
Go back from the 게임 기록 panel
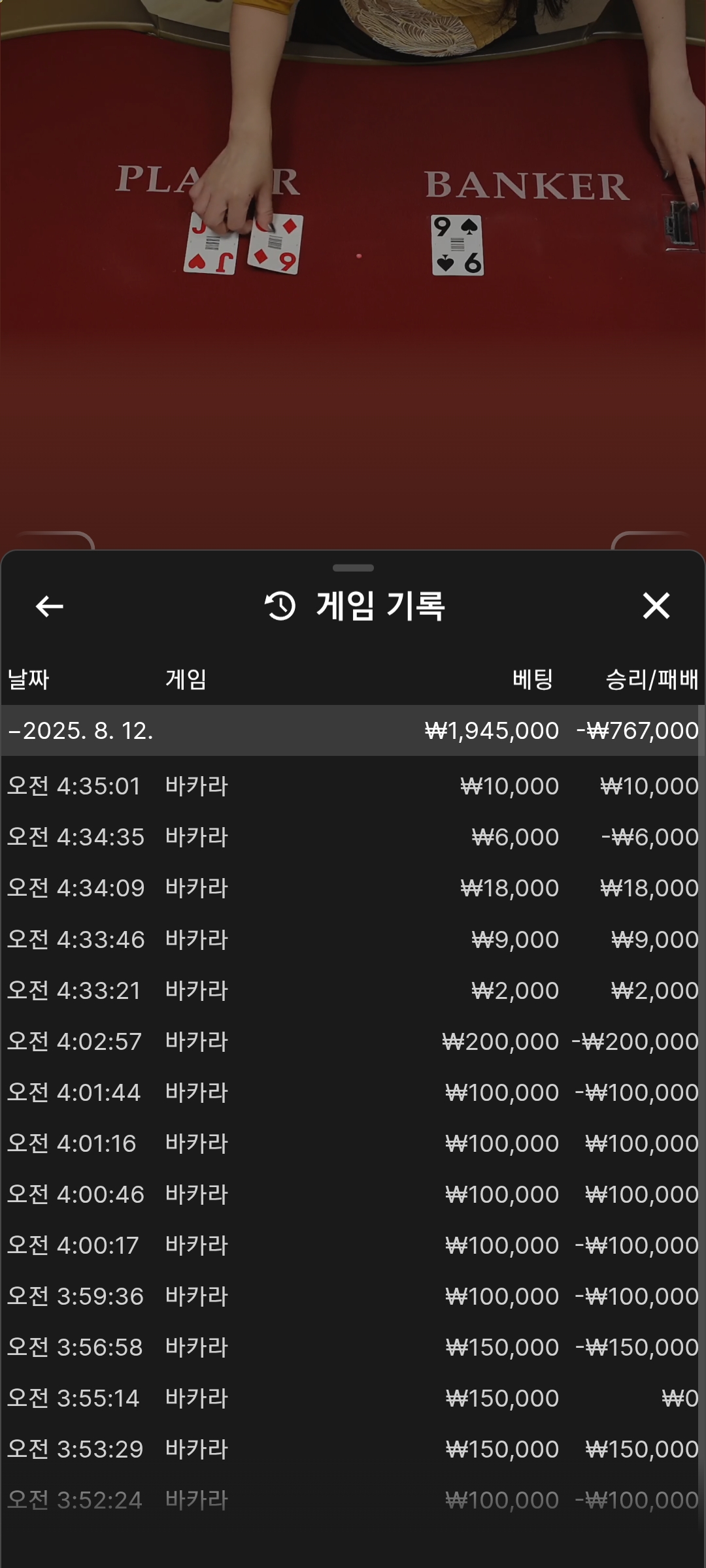[50, 606]
